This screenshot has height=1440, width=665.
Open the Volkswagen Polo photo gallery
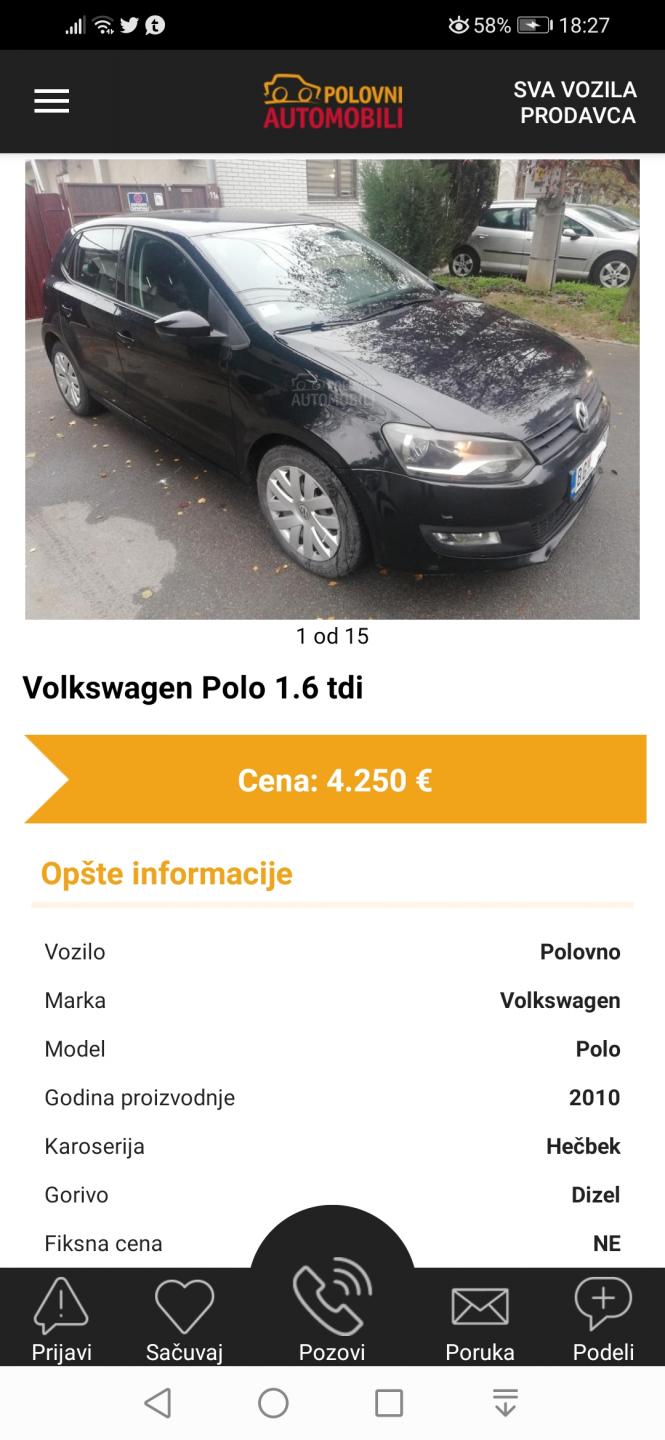(x=332, y=389)
